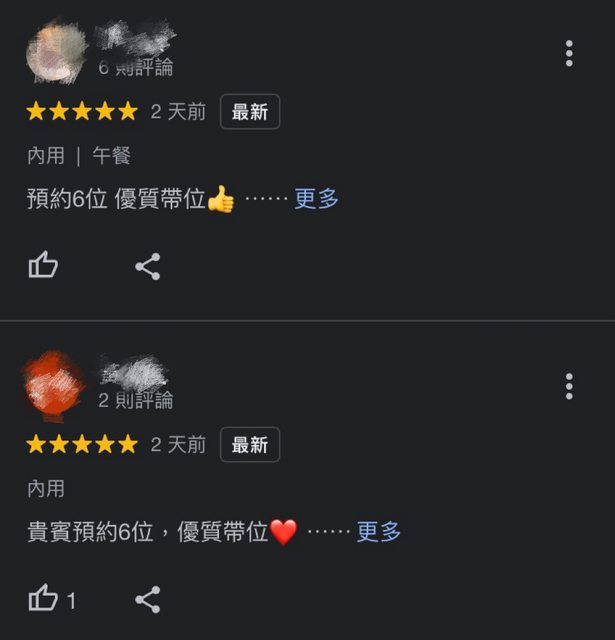
Task: Like the 貴賓預約6位 review
Action: (x=43, y=599)
